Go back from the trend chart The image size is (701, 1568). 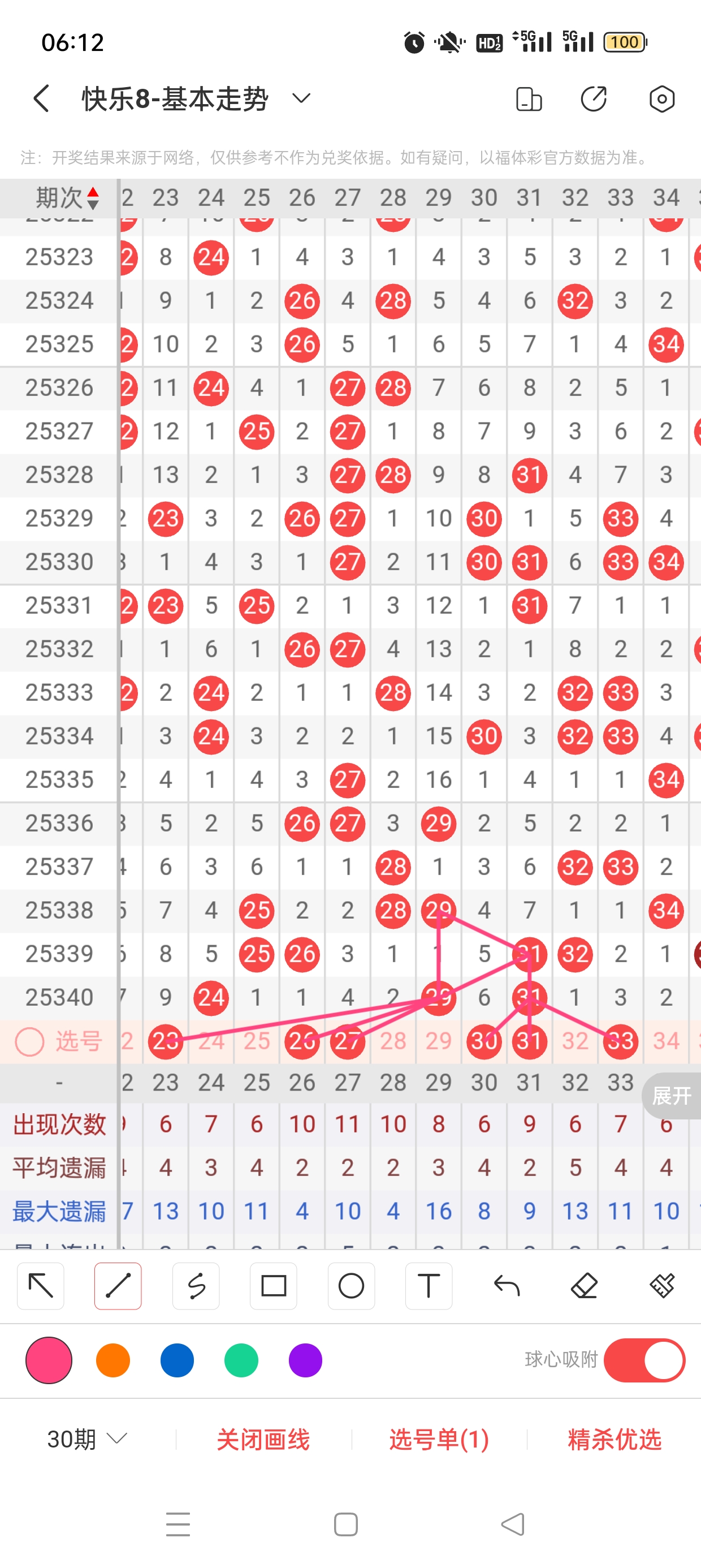click(41, 98)
